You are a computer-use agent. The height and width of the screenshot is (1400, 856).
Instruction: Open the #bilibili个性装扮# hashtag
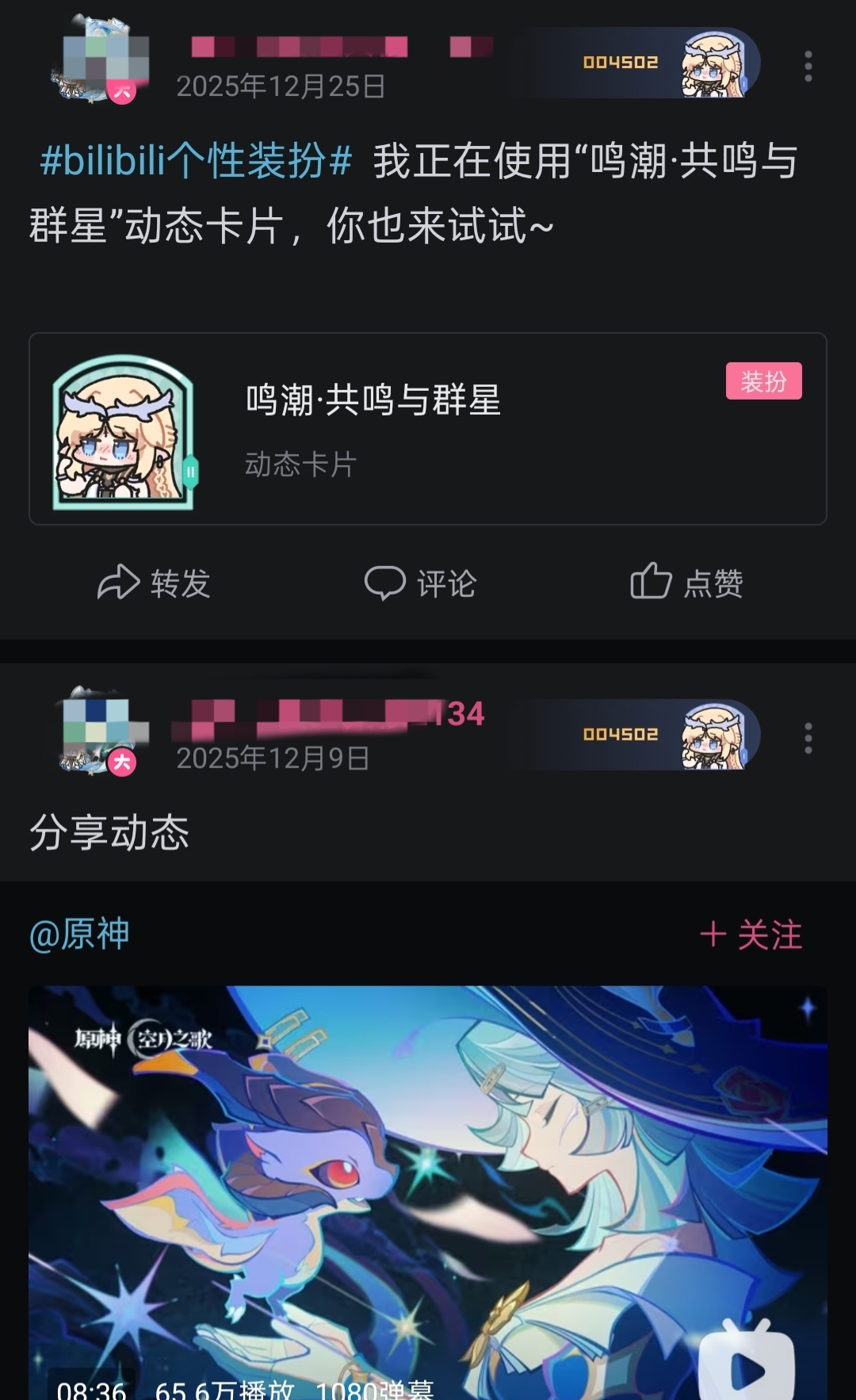click(x=196, y=161)
